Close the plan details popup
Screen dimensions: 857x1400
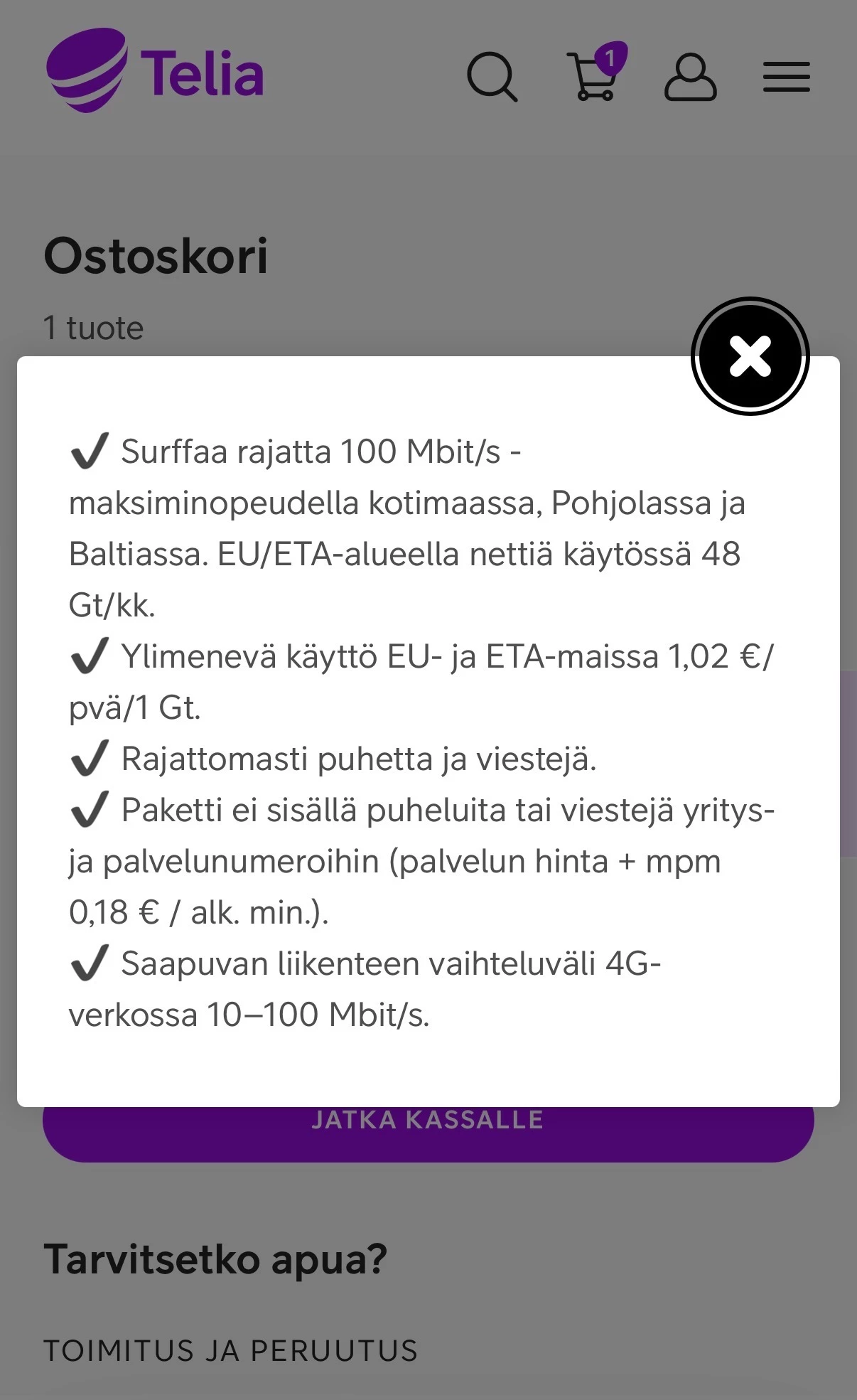[750, 356]
